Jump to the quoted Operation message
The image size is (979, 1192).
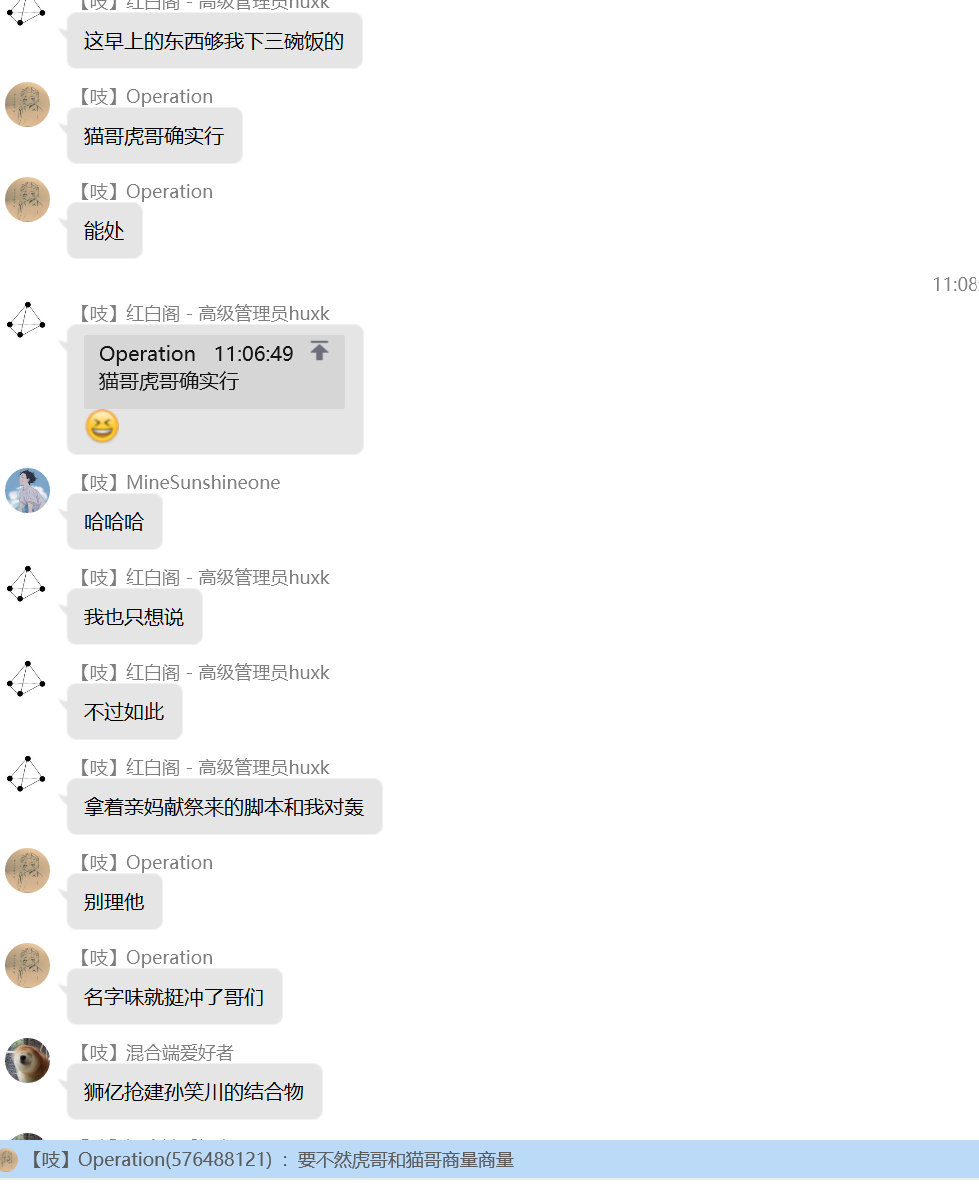319,351
